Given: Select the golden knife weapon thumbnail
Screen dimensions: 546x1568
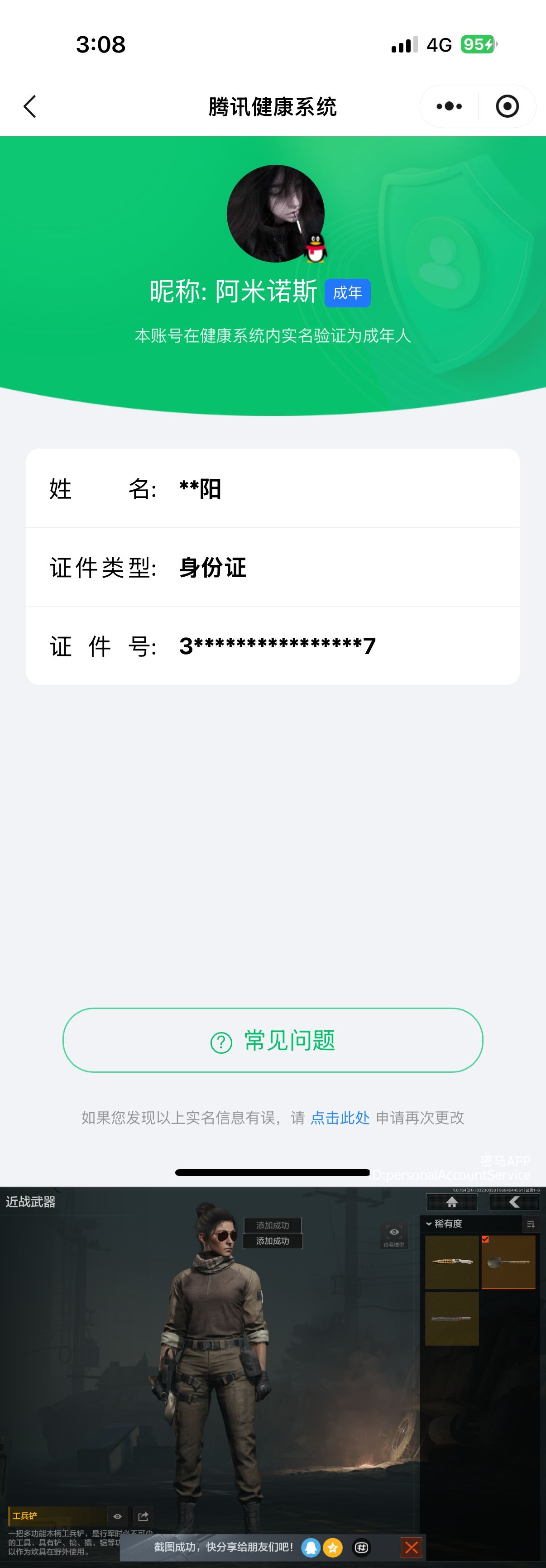Looking at the screenshot, I should click(452, 1263).
